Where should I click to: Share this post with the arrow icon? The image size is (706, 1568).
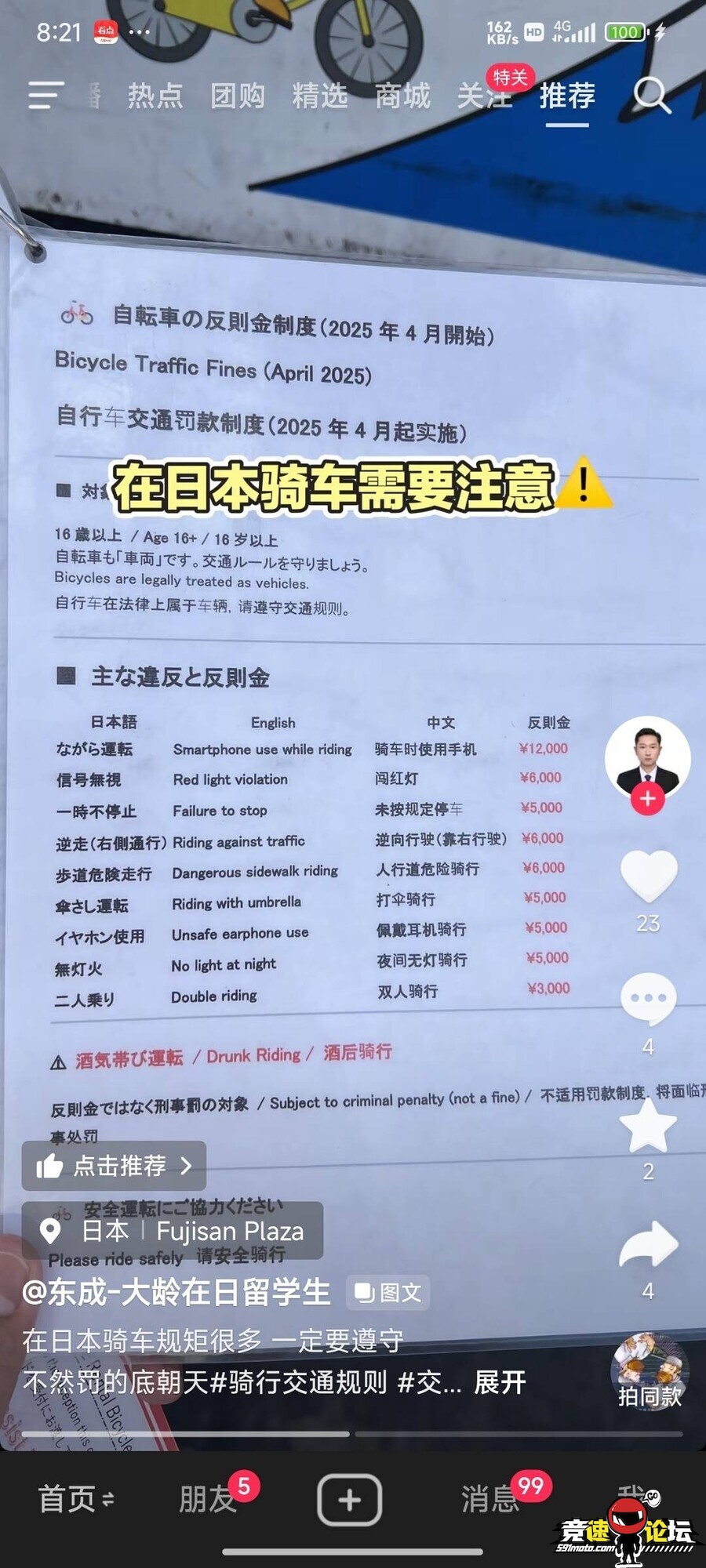(648, 1247)
